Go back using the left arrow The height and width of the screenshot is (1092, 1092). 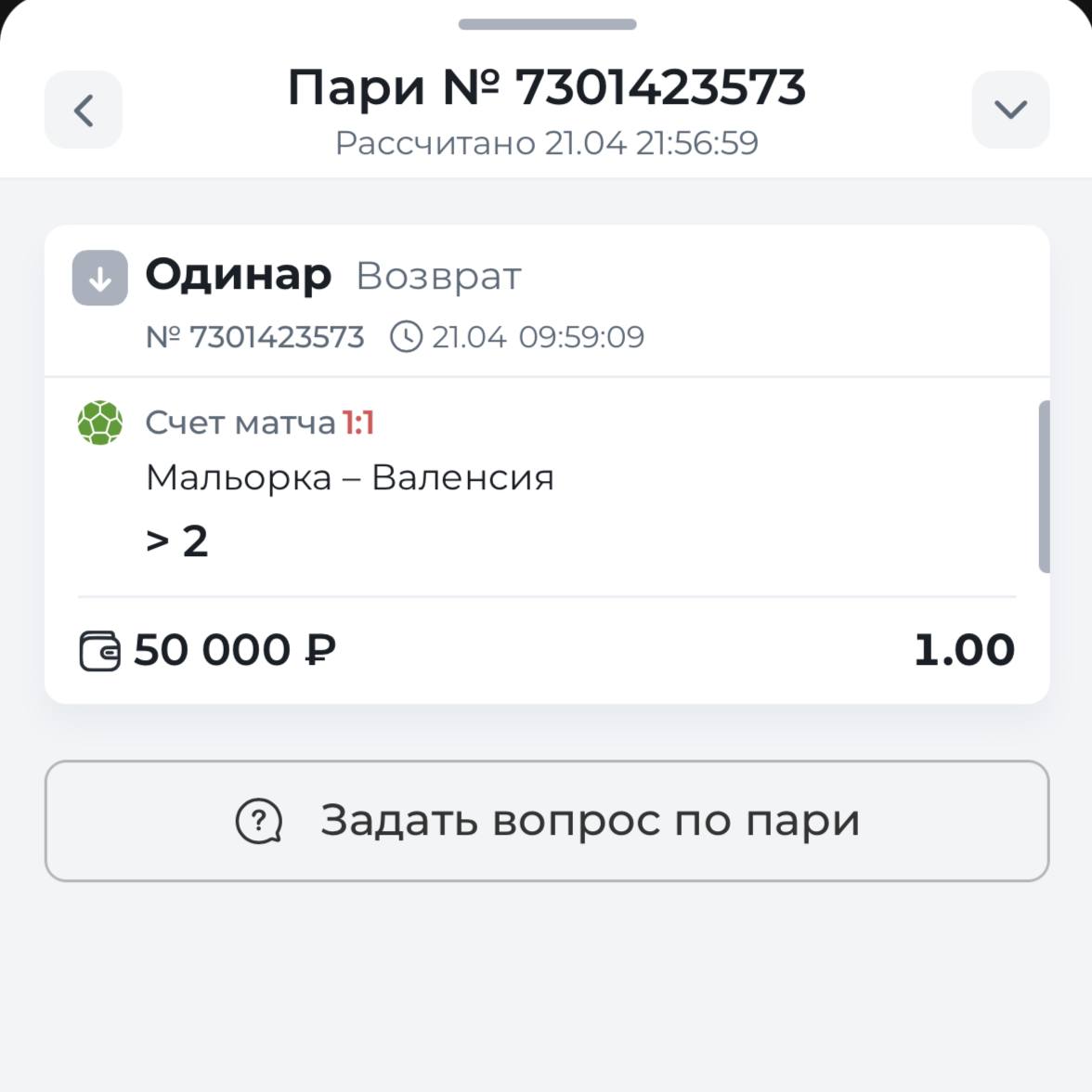(84, 110)
